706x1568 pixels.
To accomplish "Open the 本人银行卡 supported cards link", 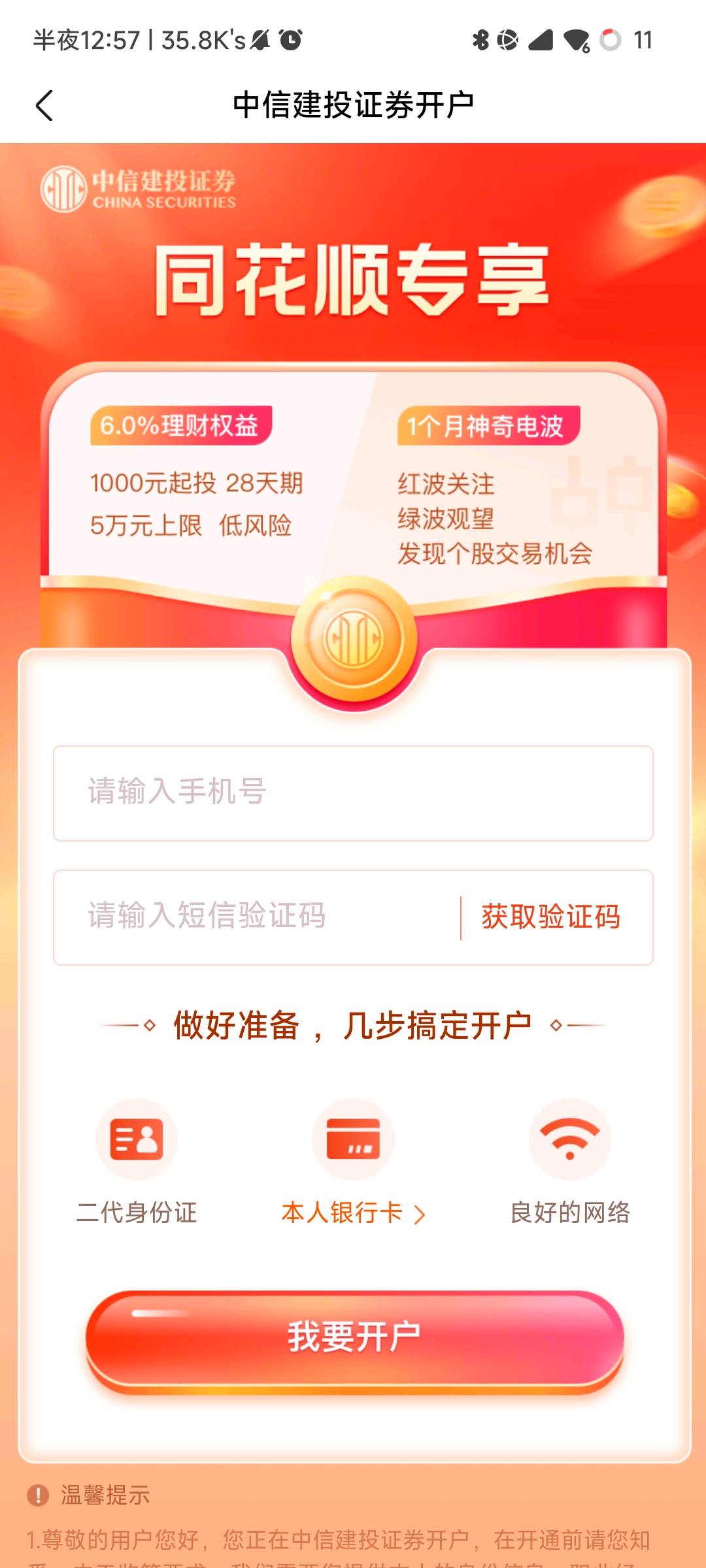I will (x=353, y=1213).
